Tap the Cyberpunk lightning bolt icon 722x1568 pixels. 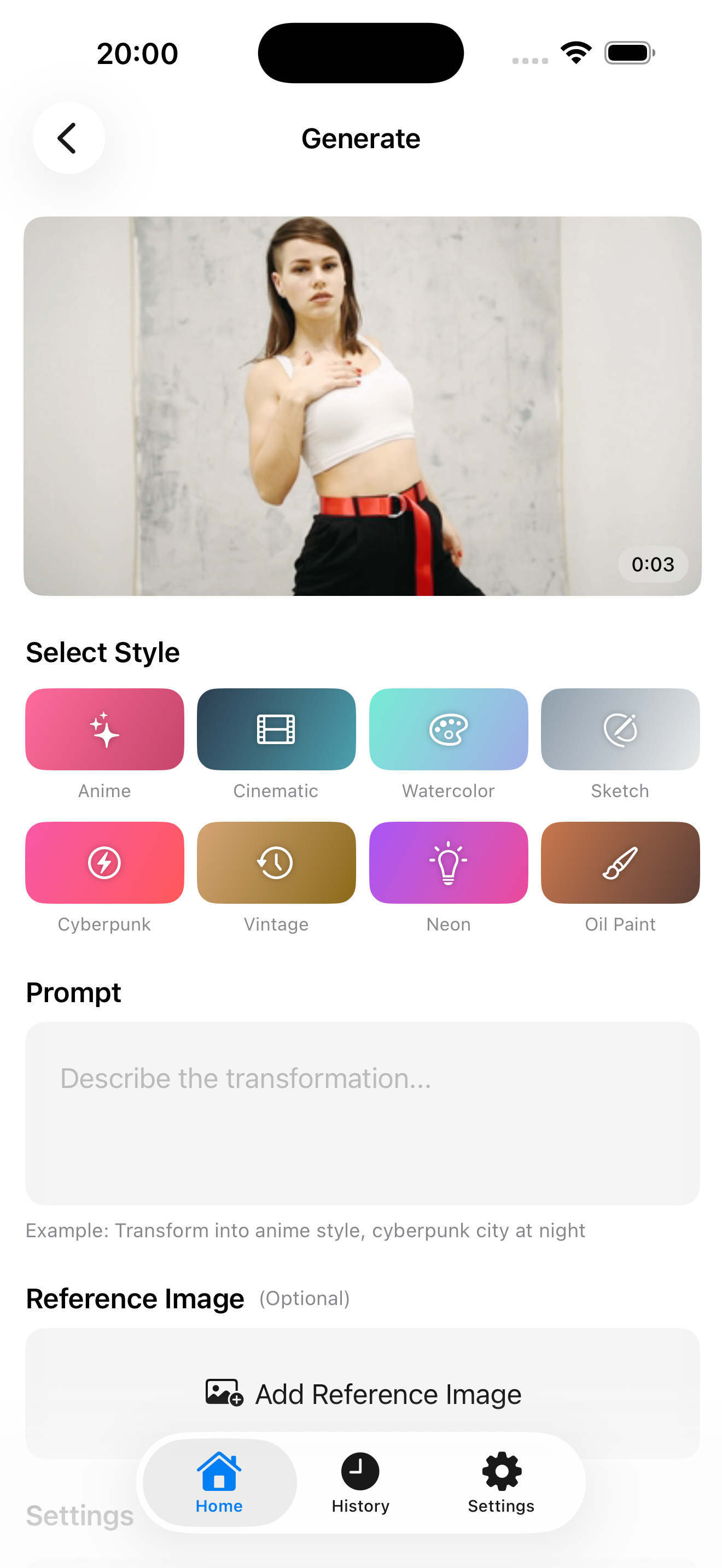click(104, 862)
